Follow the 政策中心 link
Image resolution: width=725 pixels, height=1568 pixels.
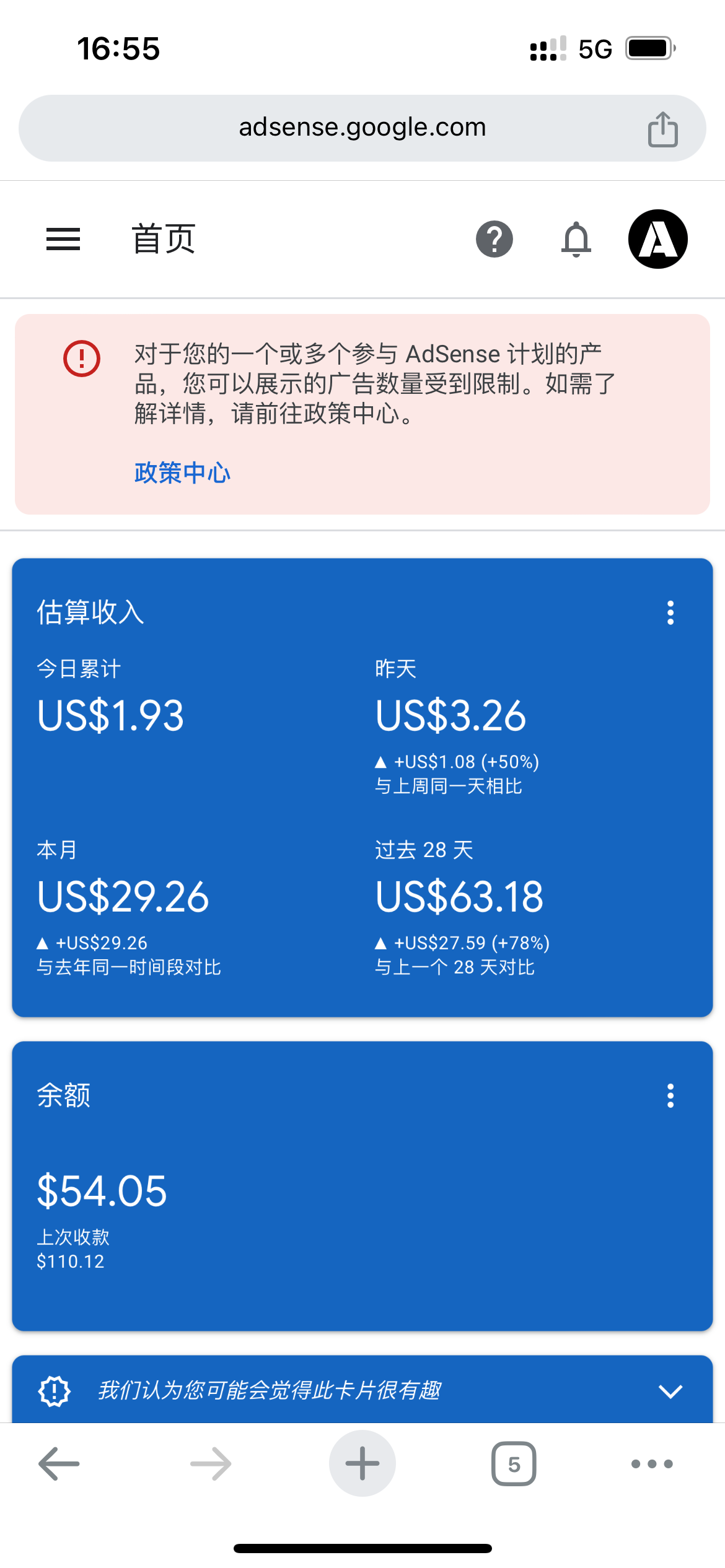pos(182,473)
